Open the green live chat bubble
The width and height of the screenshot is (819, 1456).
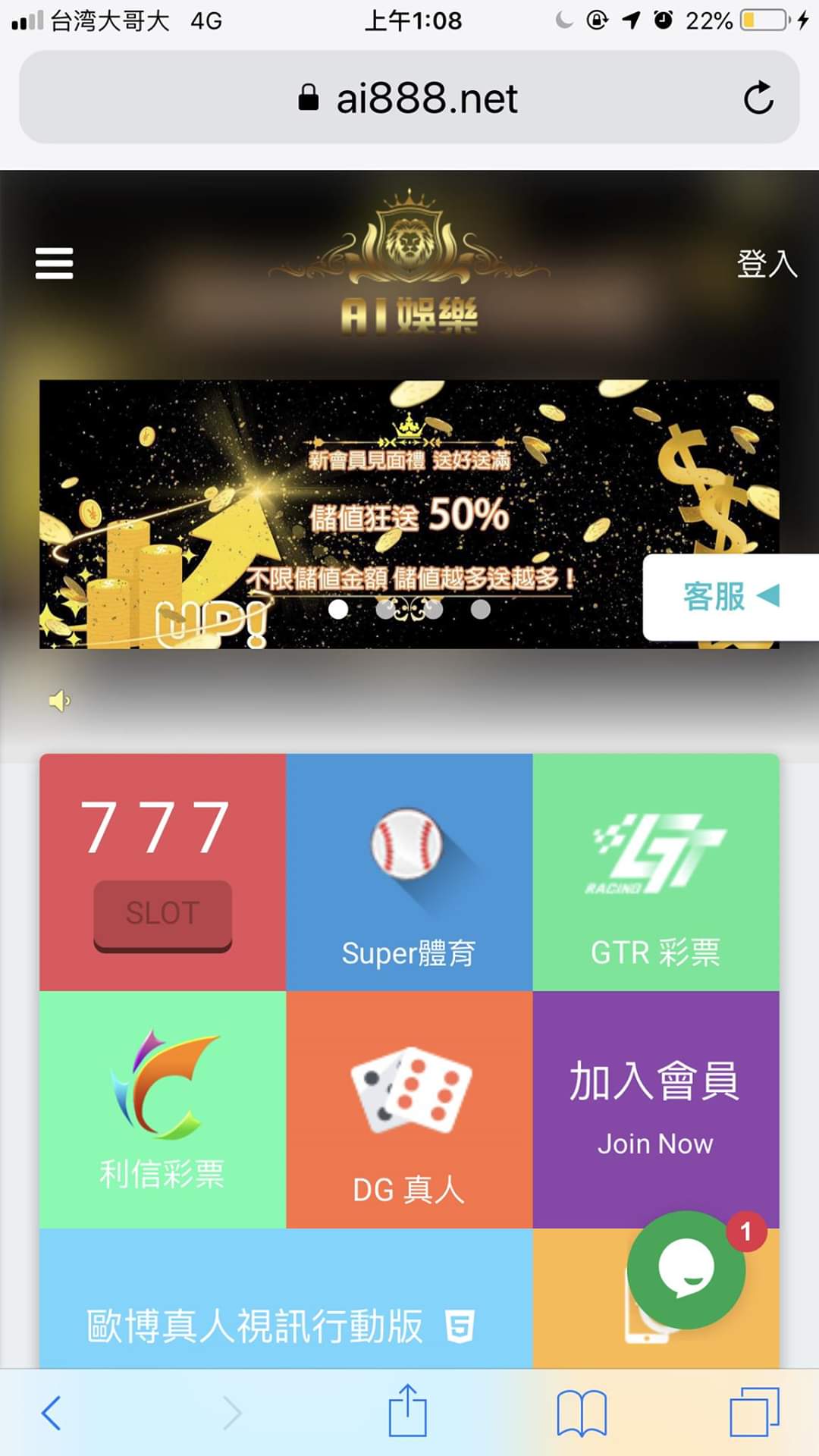pyautogui.click(x=686, y=1269)
